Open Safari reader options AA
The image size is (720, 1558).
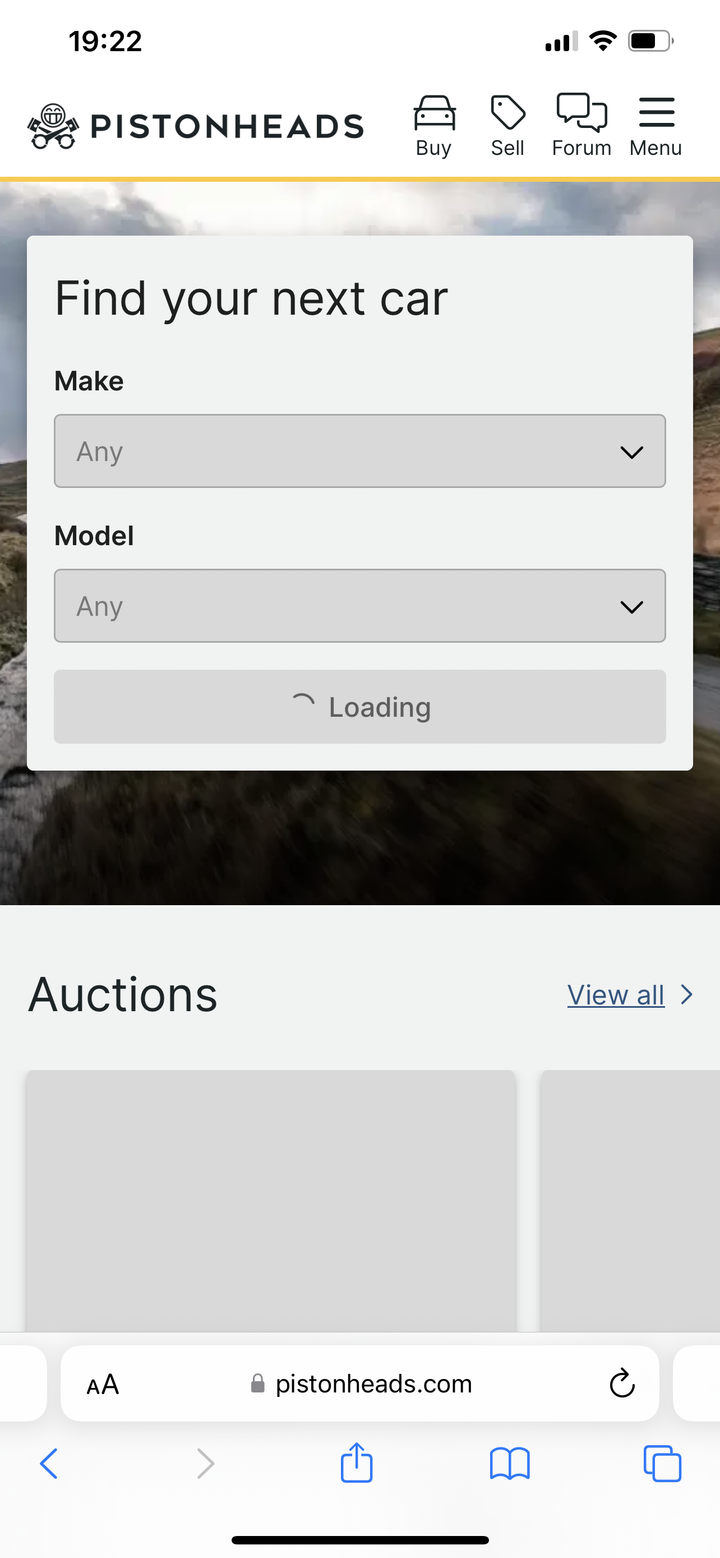(103, 1384)
